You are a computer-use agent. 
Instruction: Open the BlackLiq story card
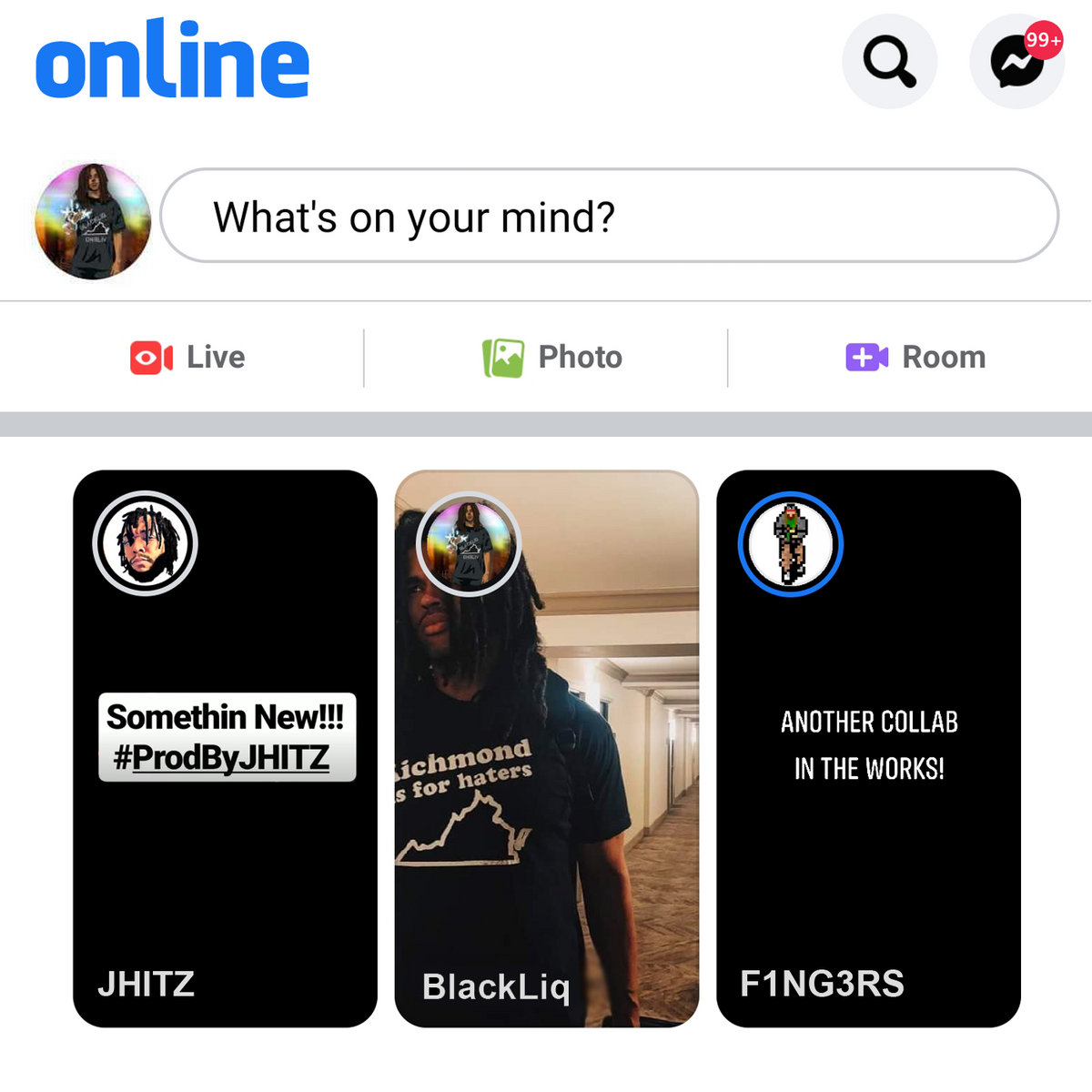tap(547, 748)
